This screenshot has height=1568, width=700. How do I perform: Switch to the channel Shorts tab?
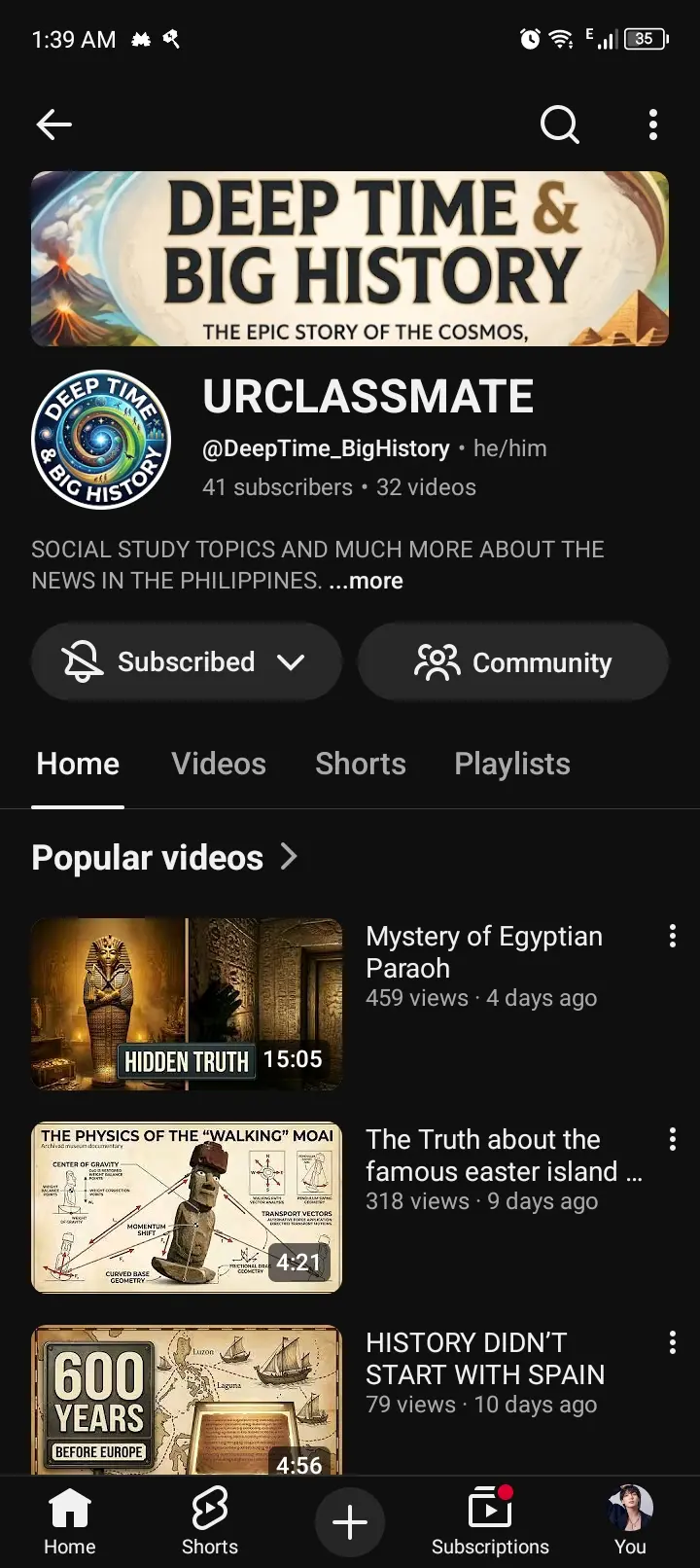[x=361, y=764]
